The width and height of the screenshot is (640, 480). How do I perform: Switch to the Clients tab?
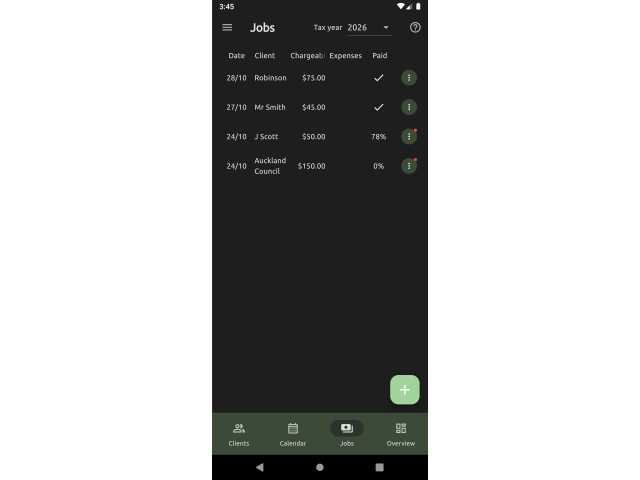click(x=239, y=434)
